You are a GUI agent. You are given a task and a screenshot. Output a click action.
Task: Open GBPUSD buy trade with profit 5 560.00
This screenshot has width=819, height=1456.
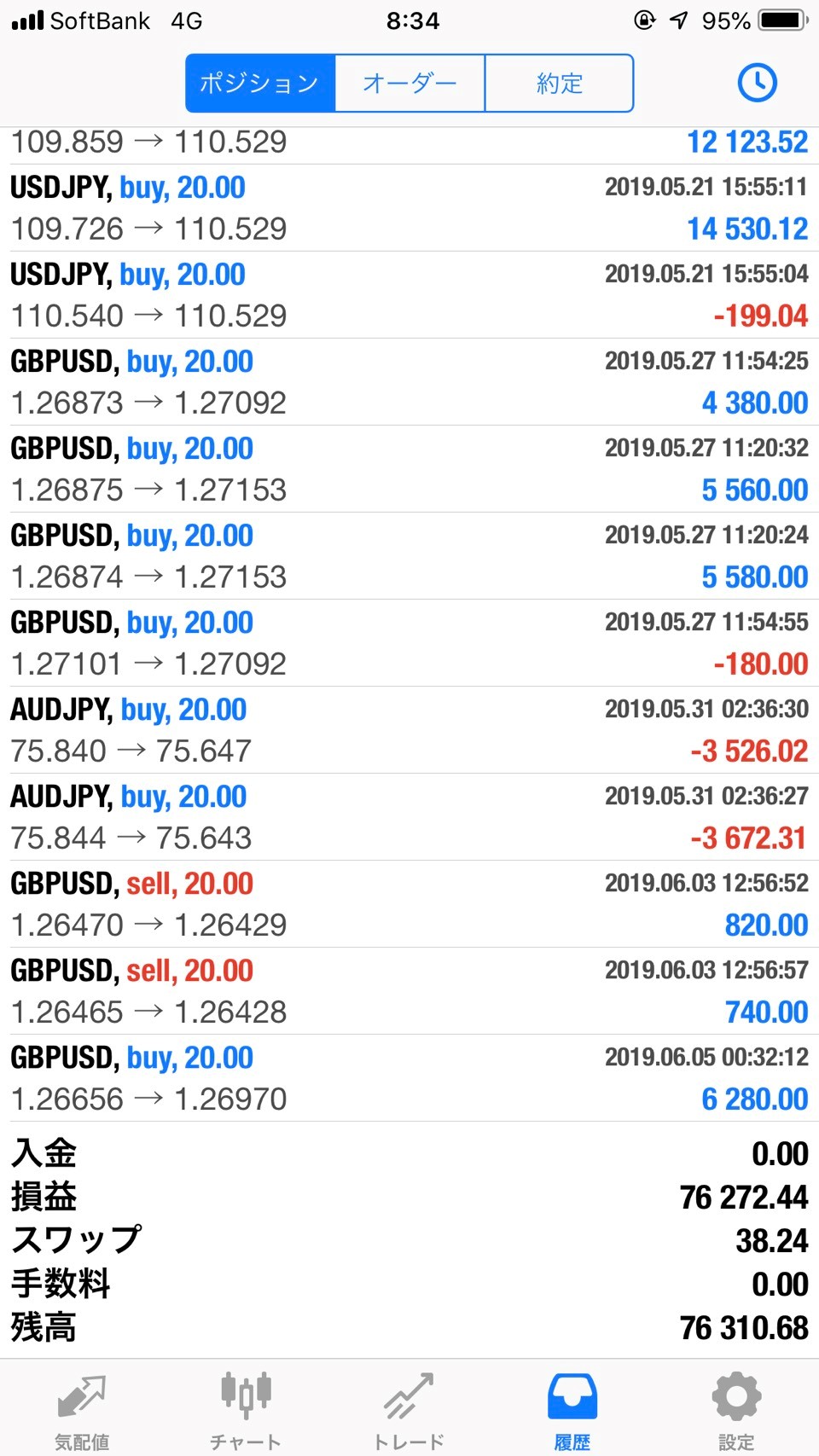[x=409, y=469]
